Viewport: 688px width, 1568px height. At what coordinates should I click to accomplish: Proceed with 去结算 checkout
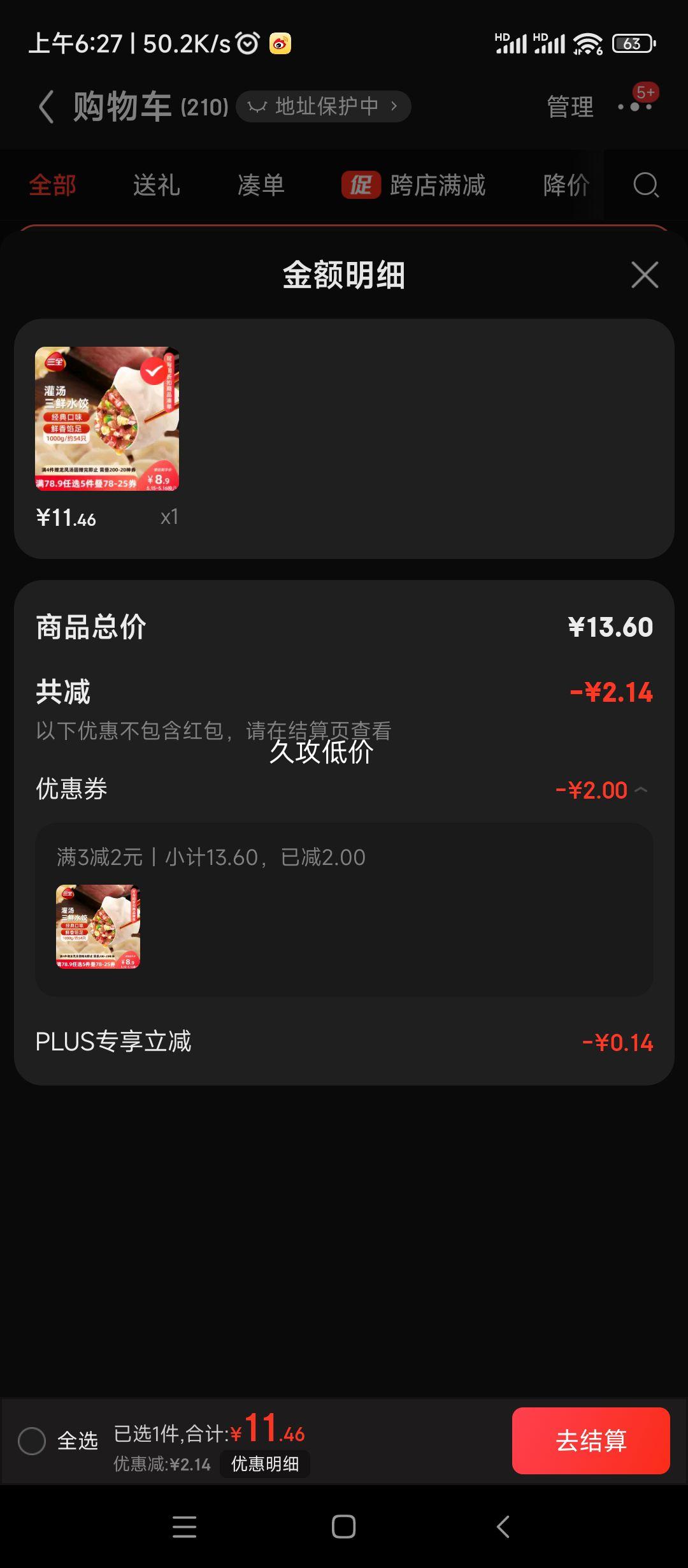(x=591, y=1441)
